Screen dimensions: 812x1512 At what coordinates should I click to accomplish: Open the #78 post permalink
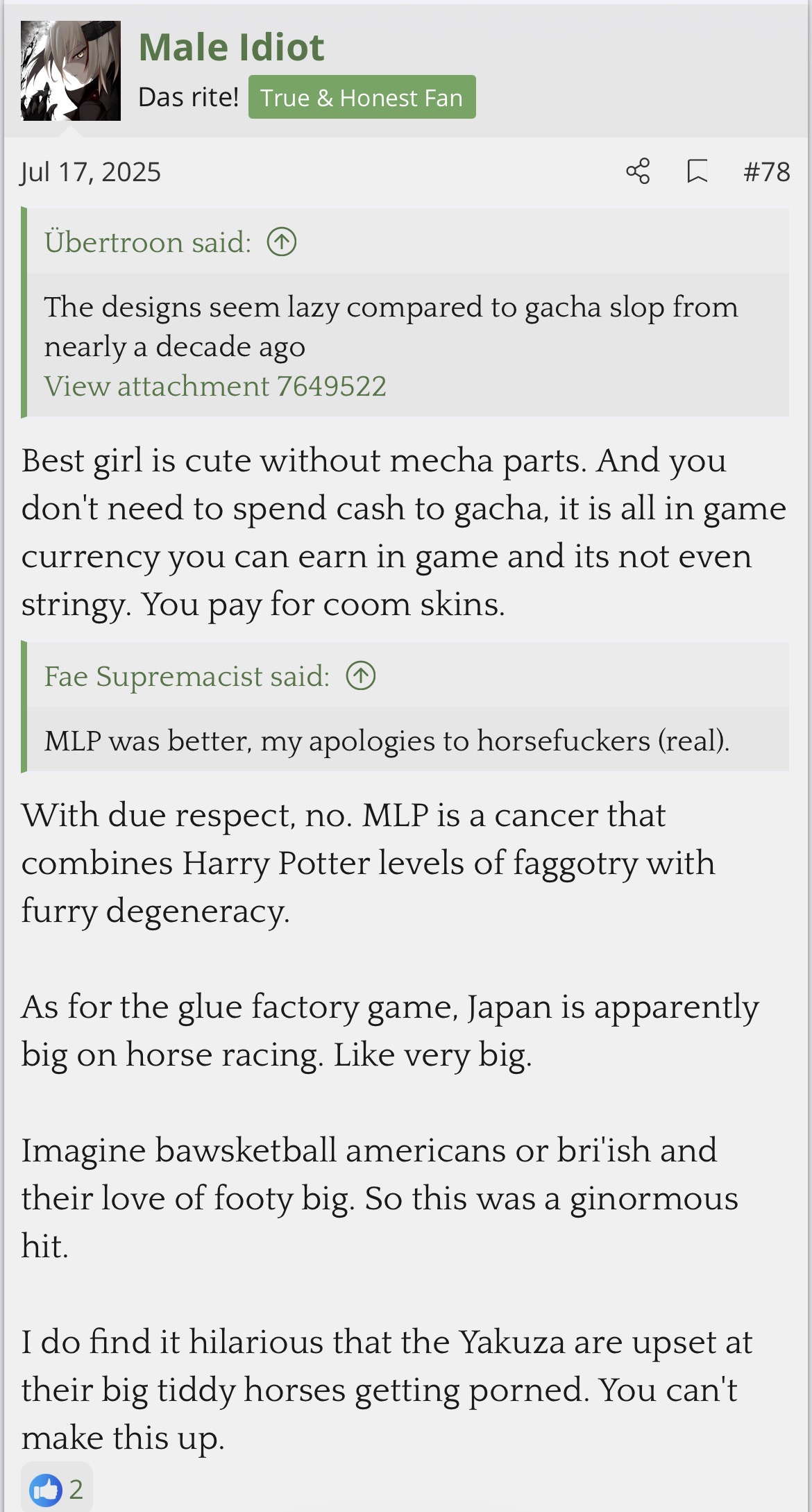(766, 171)
